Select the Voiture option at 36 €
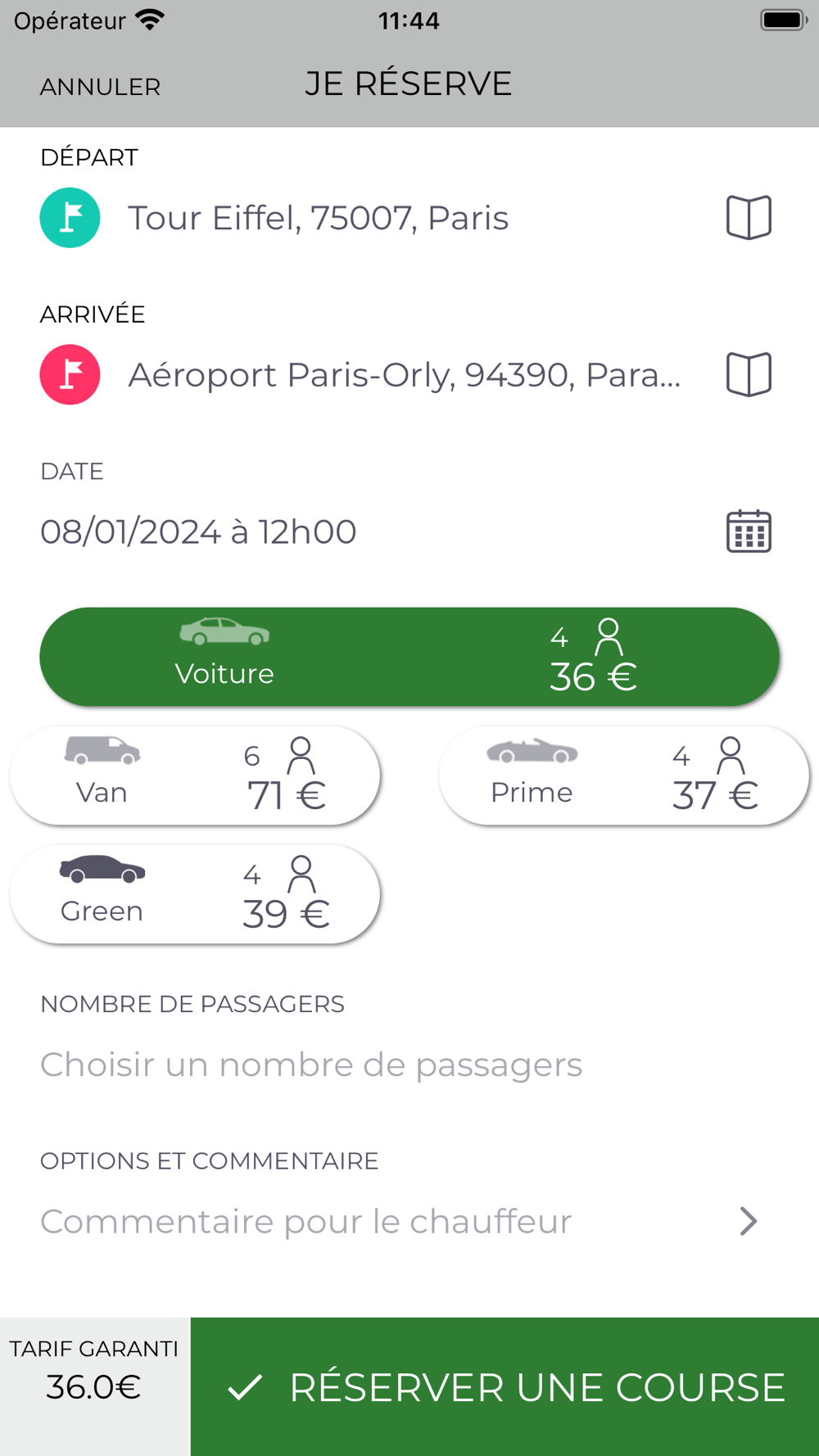This screenshot has height=1456, width=819. 409,657
